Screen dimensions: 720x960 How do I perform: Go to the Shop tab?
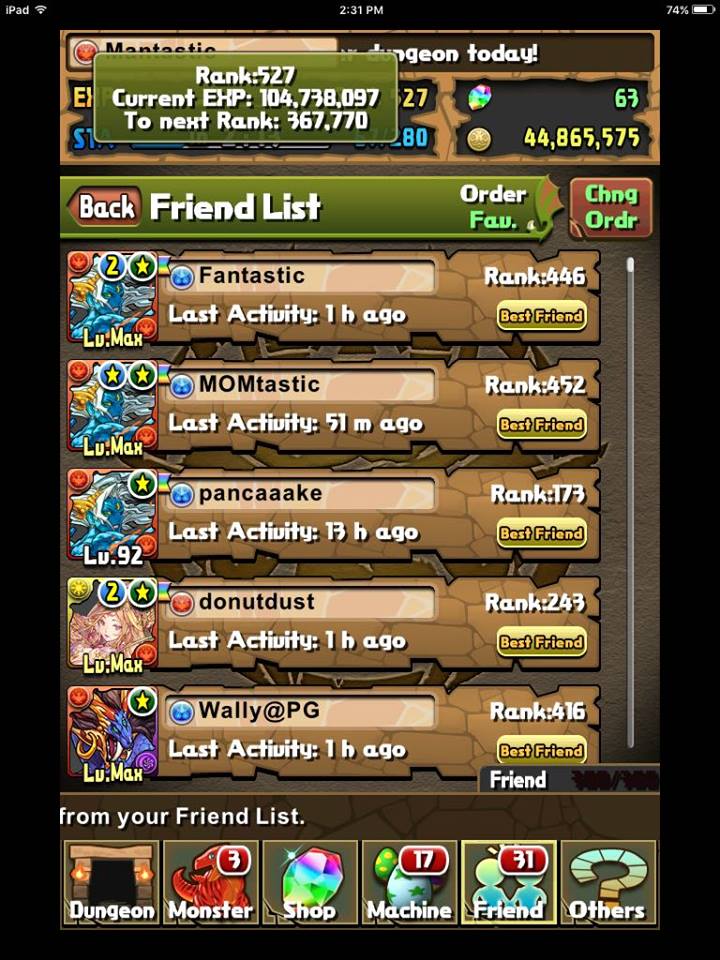click(310, 883)
